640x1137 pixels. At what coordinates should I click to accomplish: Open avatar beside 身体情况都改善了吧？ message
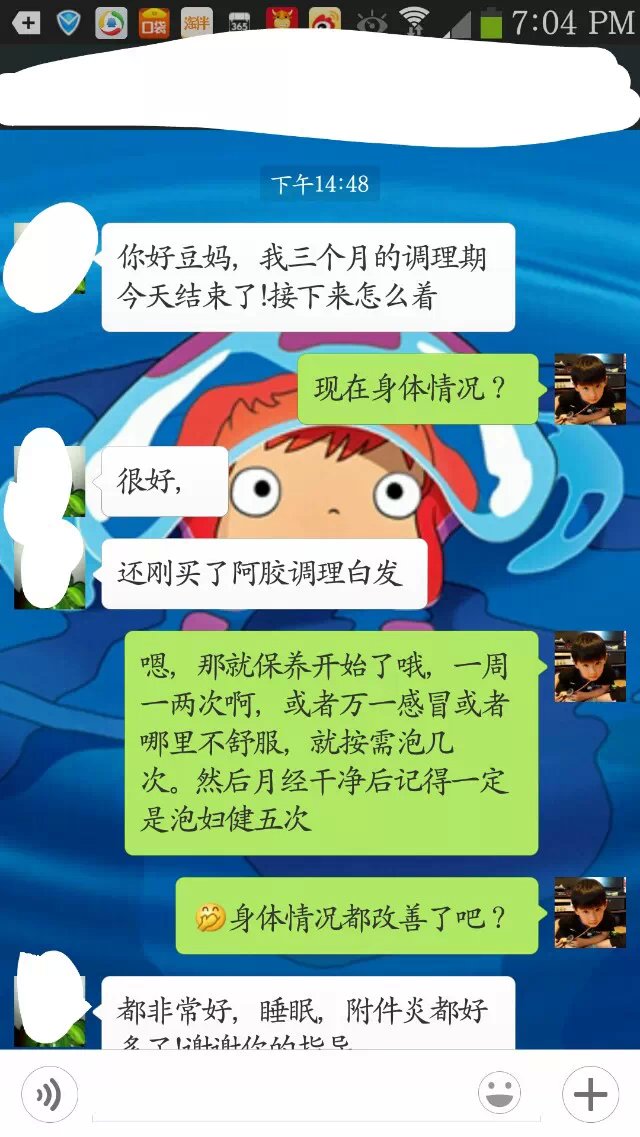pyautogui.click(x=590, y=912)
